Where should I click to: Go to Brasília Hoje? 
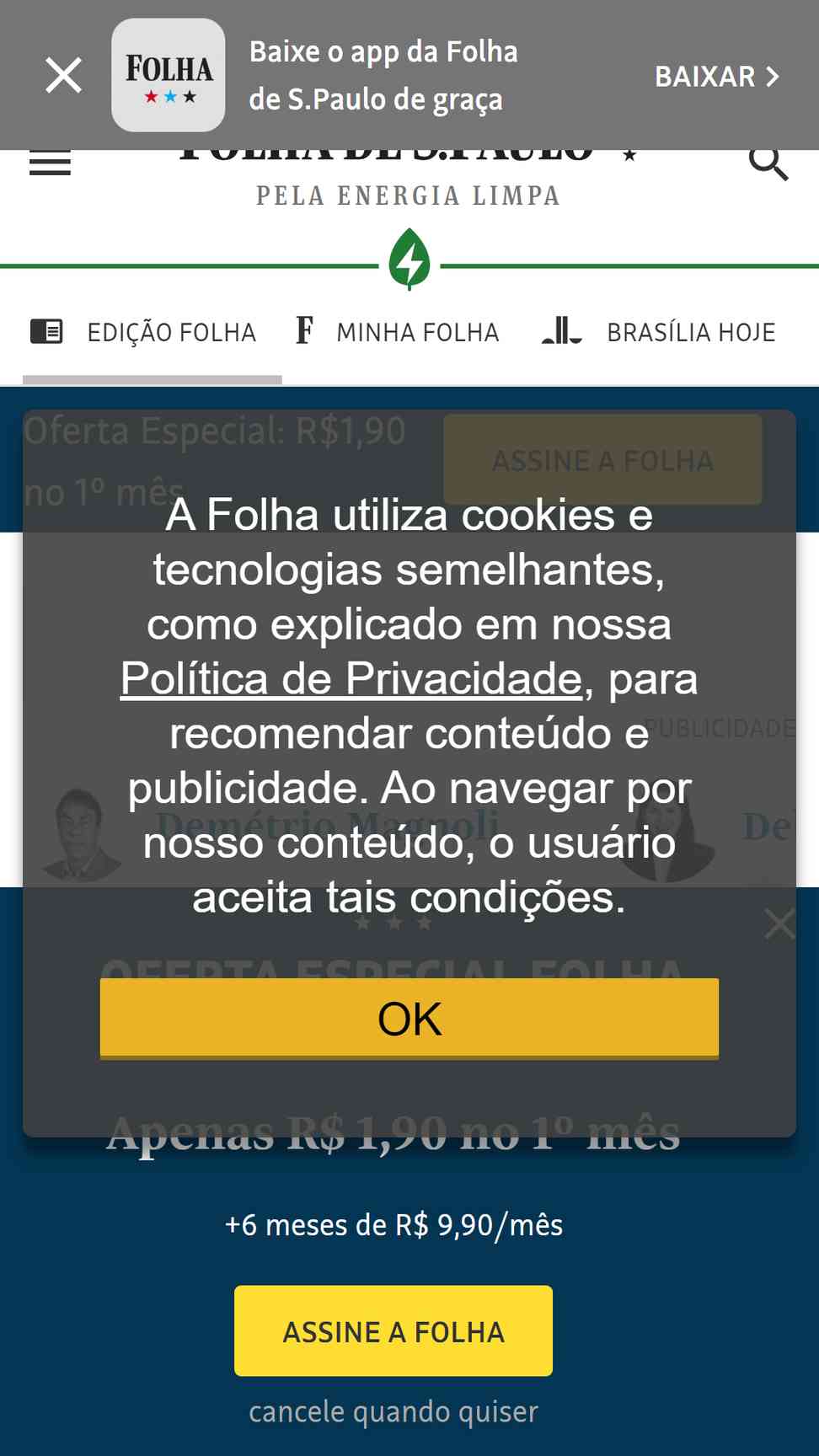tap(658, 332)
